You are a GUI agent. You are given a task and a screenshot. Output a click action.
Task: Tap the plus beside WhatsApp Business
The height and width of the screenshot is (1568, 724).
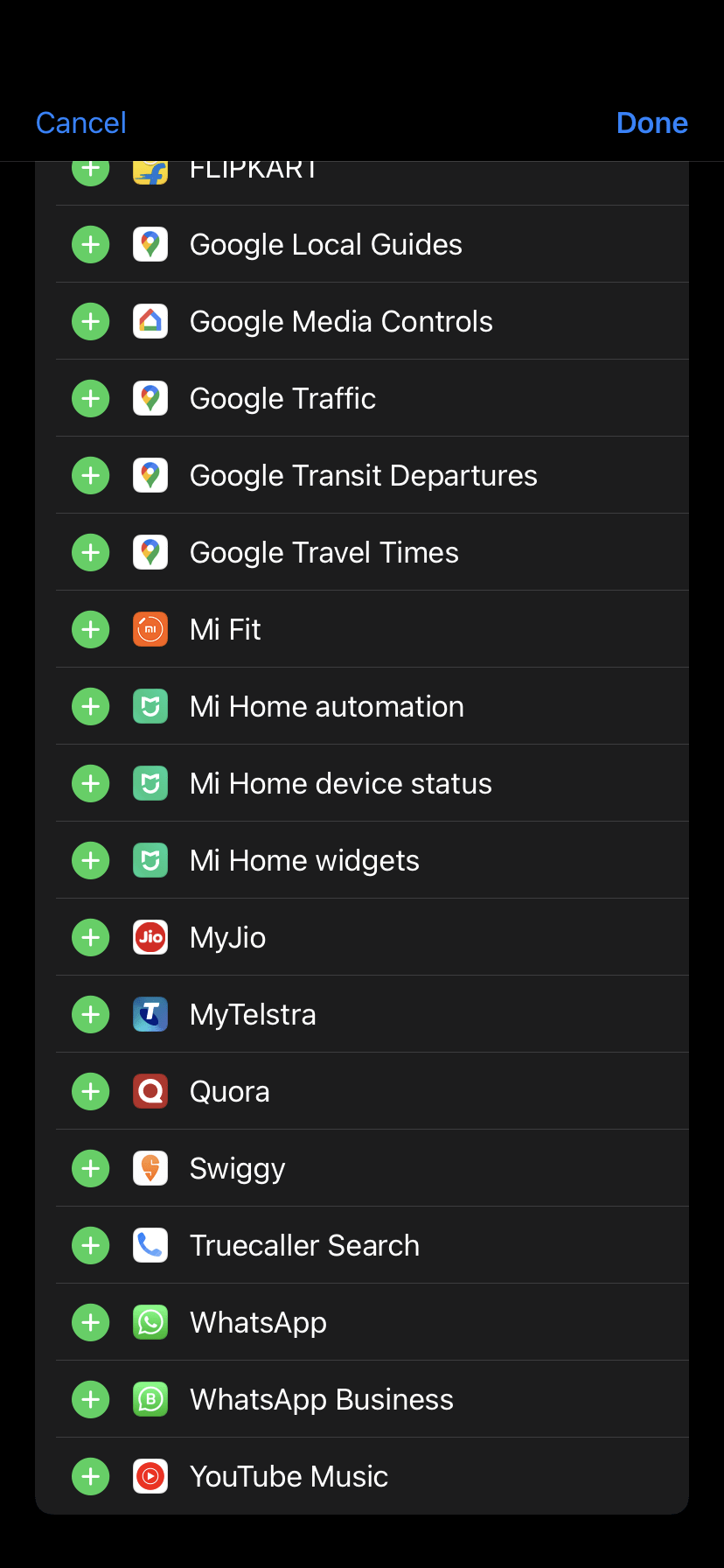click(x=91, y=1400)
